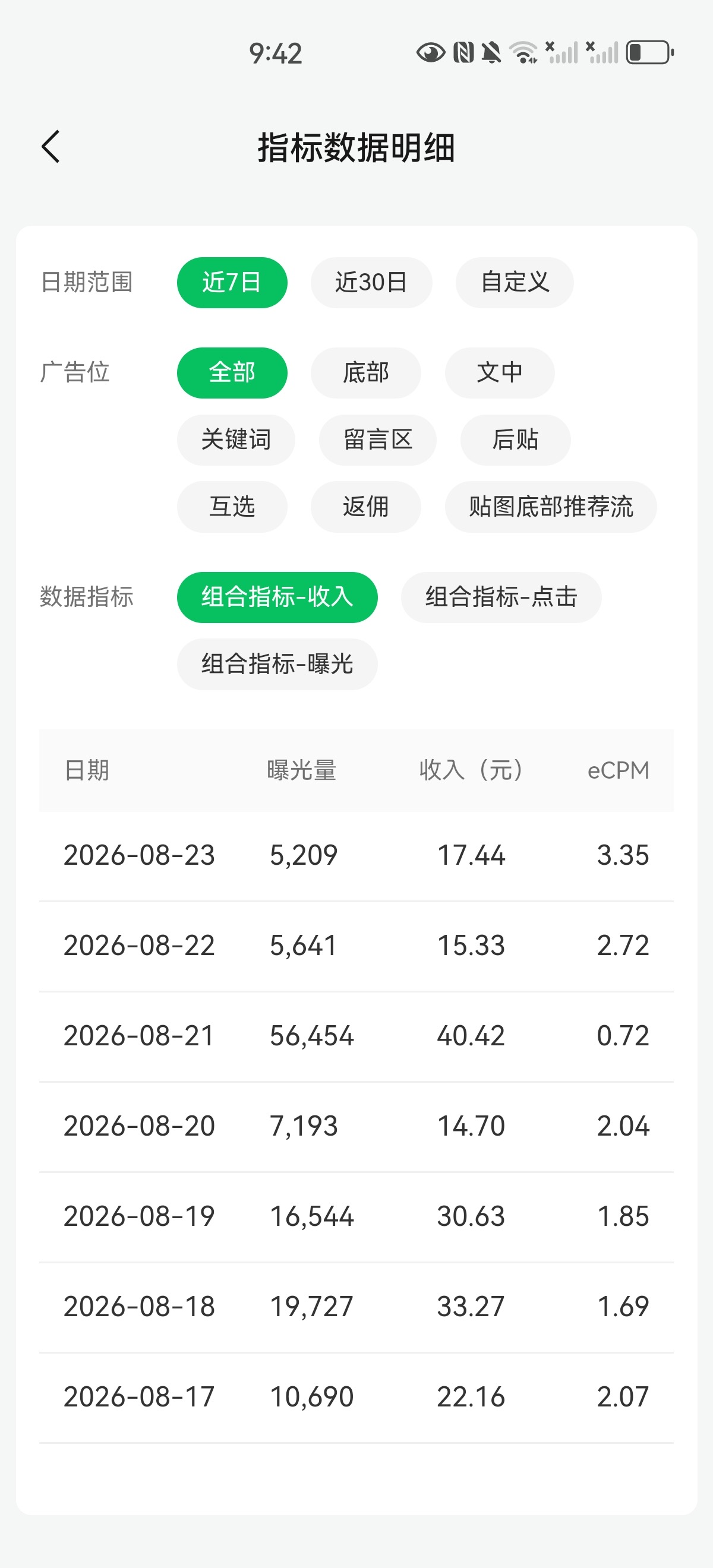Select the 留言区 ad position
The width and height of the screenshot is (713, 1568).
pos(377,440)
